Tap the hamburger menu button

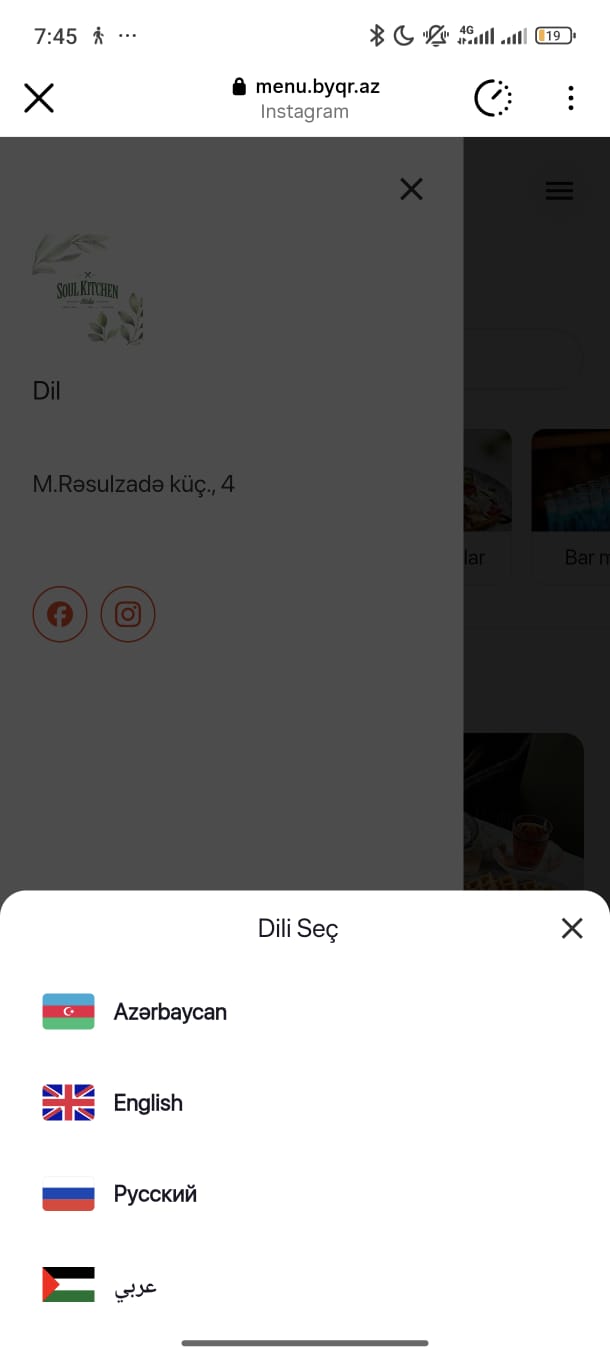tap(559, 190)
